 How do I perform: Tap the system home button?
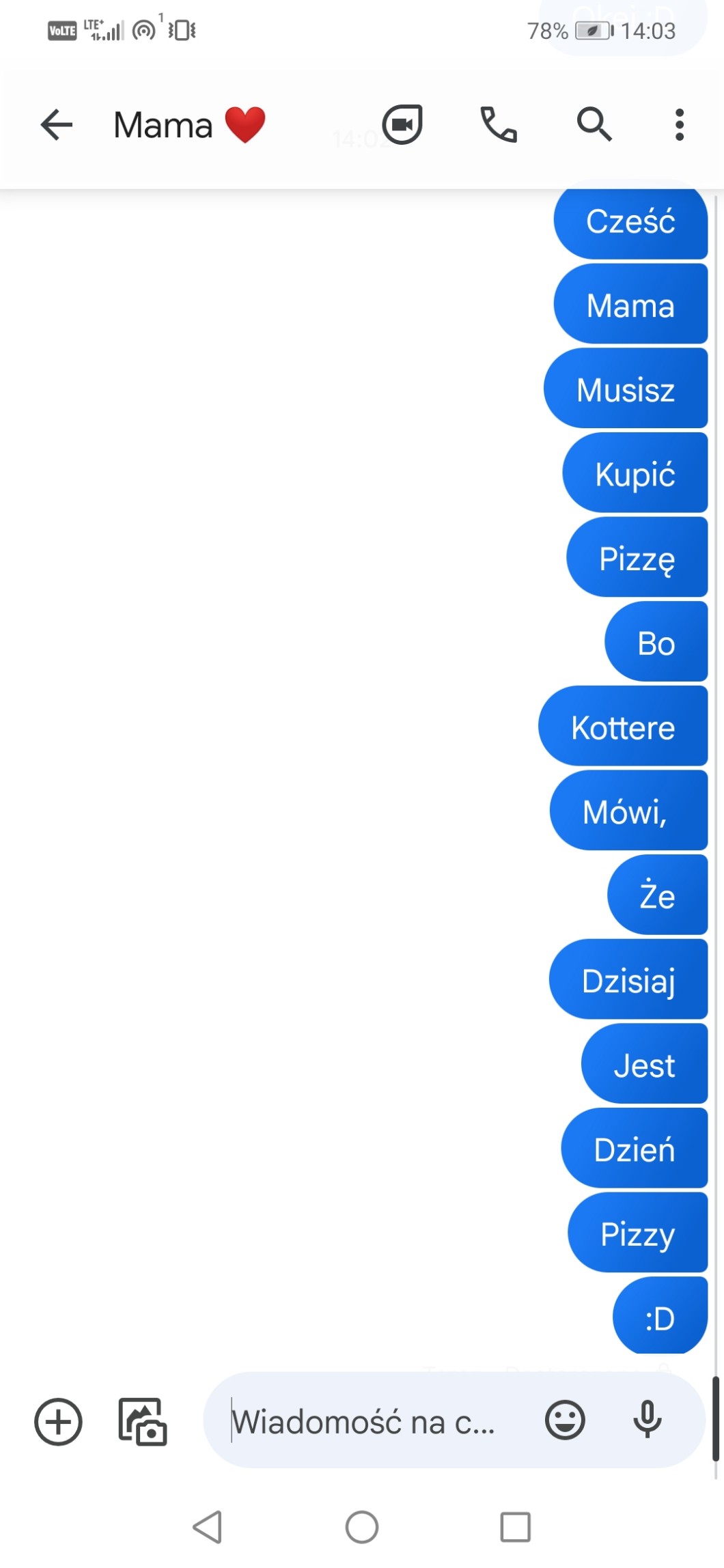[x=362, y=1527]
